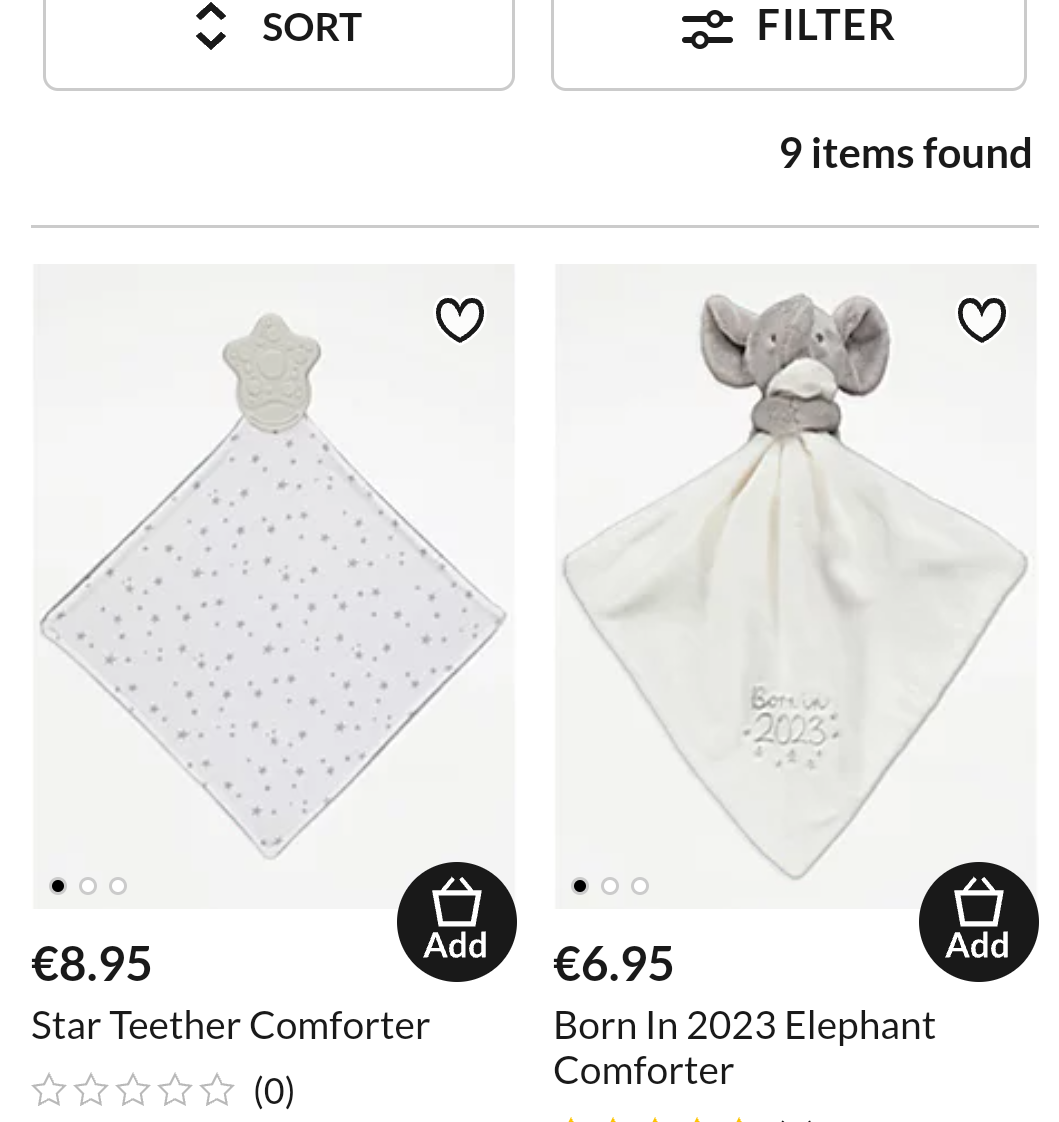Show second image of Star Teether Comforter

88,886
